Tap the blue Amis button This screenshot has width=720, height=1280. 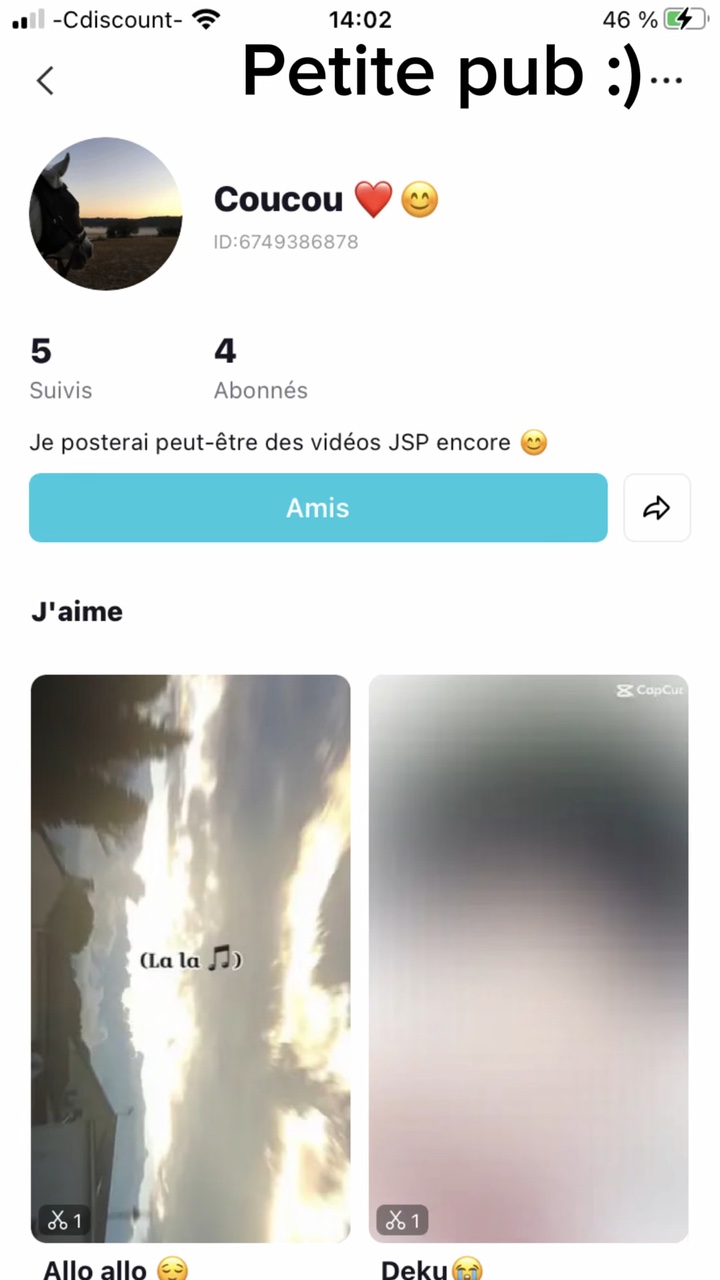pyautogui.click(x=318, y=508)
